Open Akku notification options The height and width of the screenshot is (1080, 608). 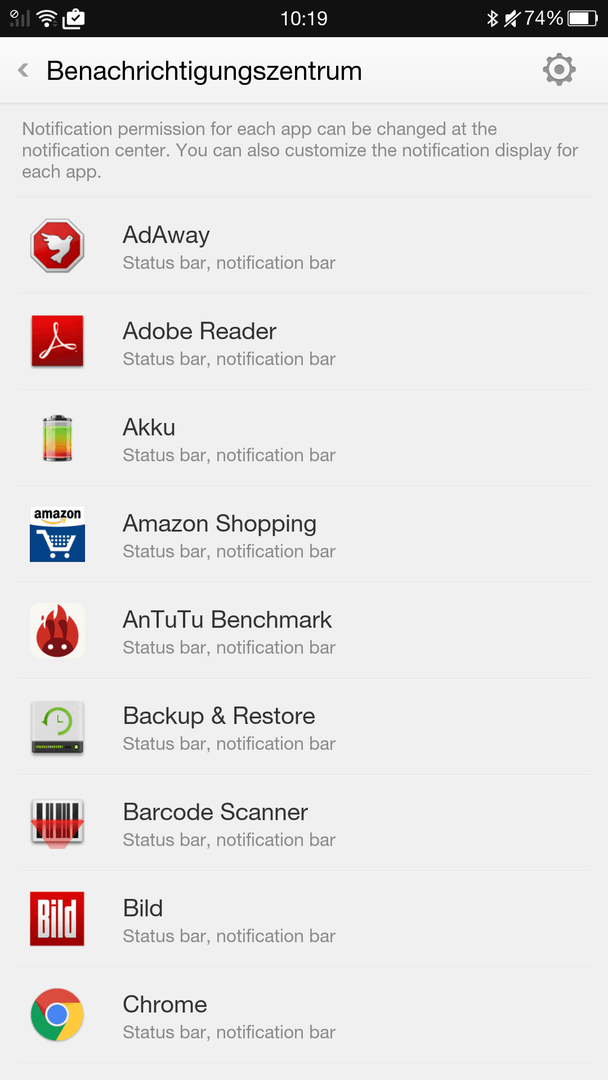click(304, 438)
